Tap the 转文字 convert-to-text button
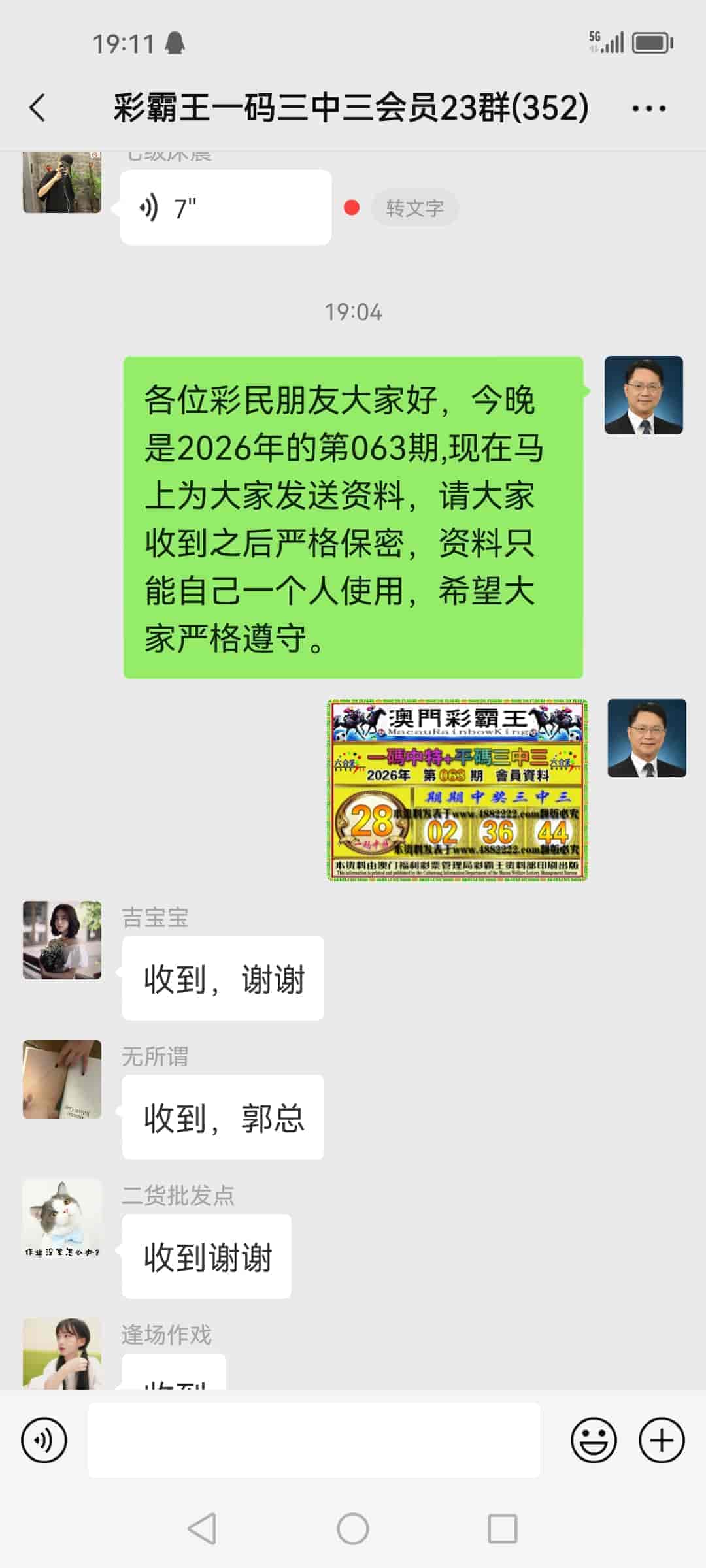Screen dimensions: 706x1568 (x=414, y=208)
